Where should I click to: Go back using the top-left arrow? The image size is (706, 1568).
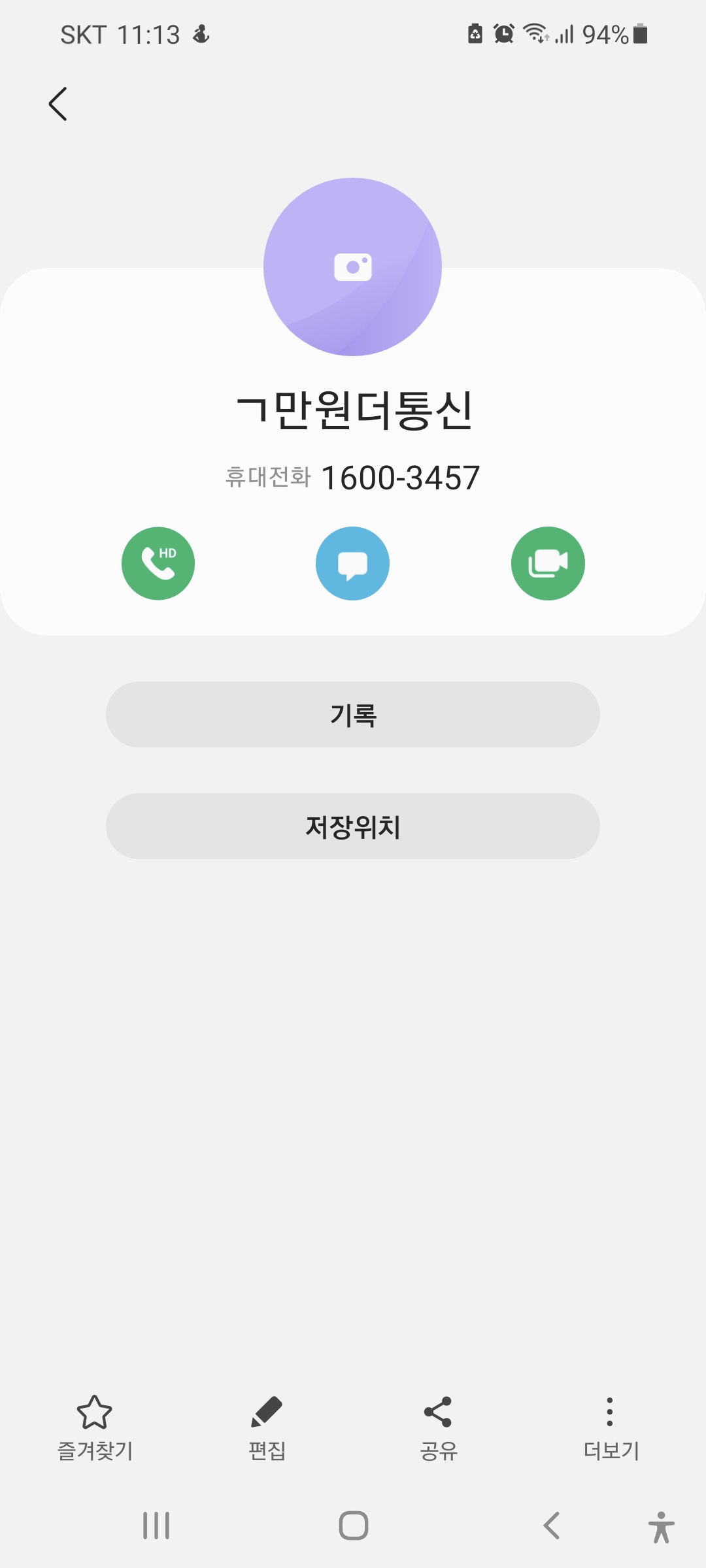click(x=58, y=104)
